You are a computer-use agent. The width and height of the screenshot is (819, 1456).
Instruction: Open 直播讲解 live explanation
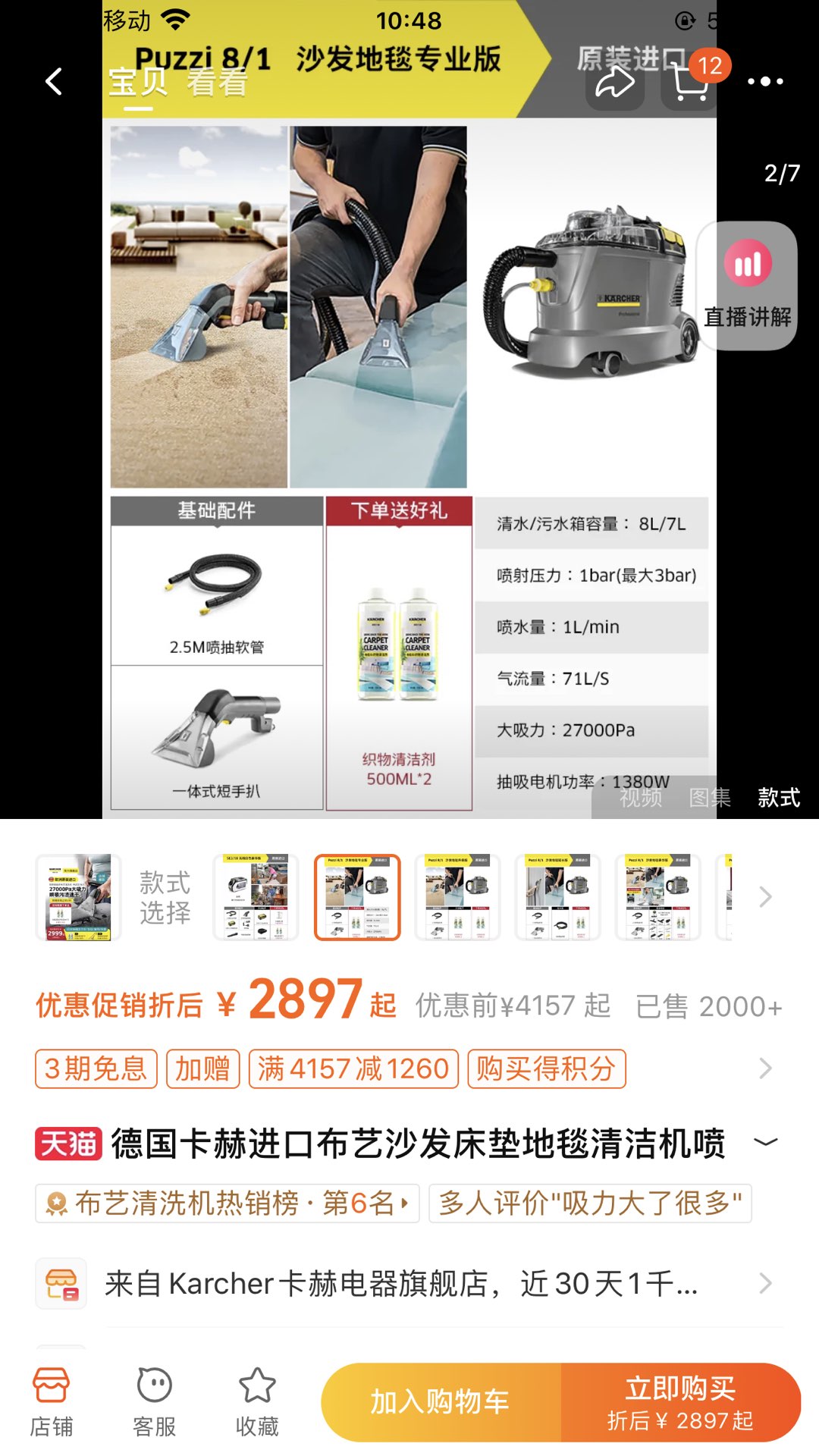(747, 286)
